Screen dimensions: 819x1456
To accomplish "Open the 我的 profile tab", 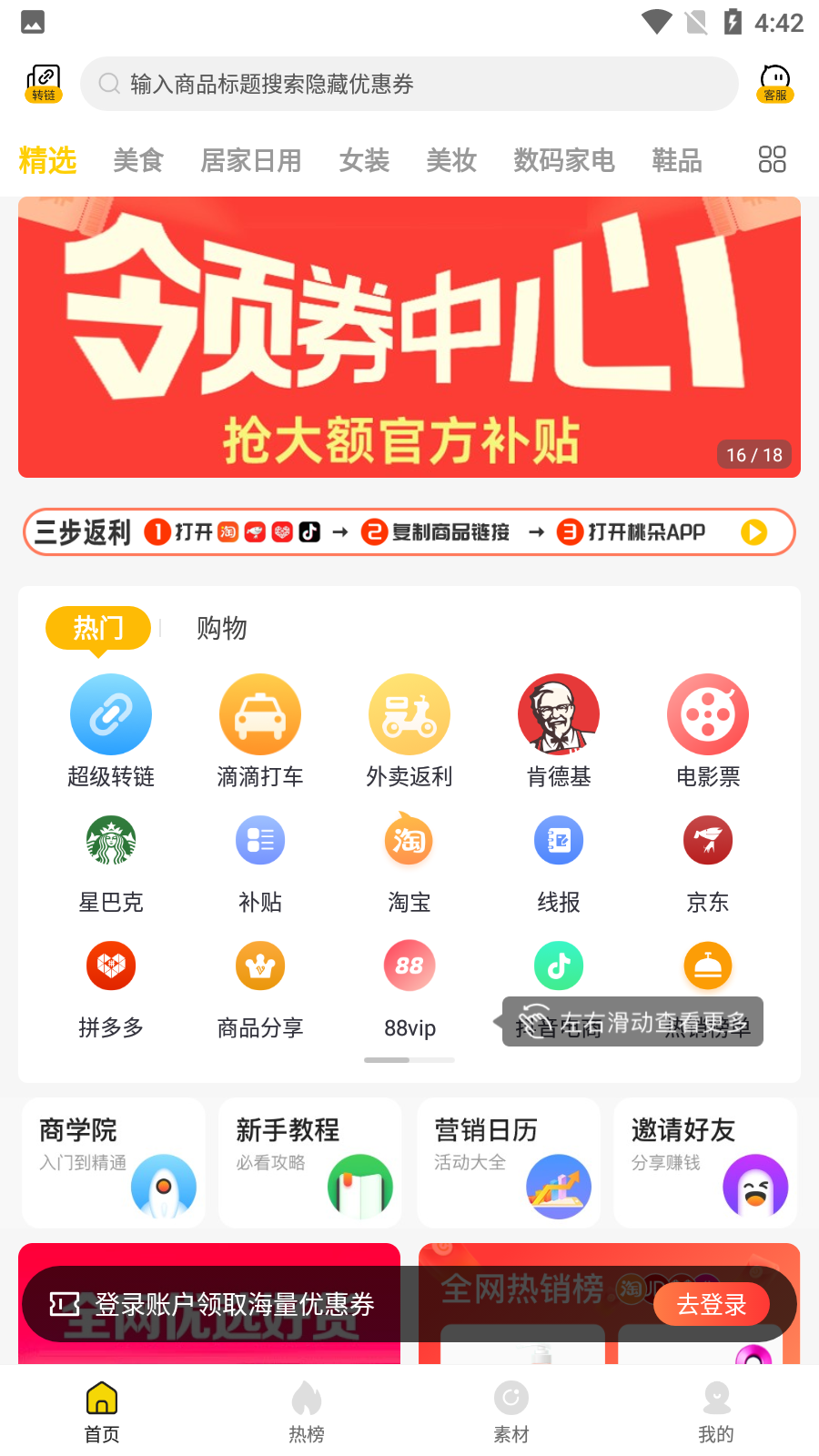I will [716, 1411].
